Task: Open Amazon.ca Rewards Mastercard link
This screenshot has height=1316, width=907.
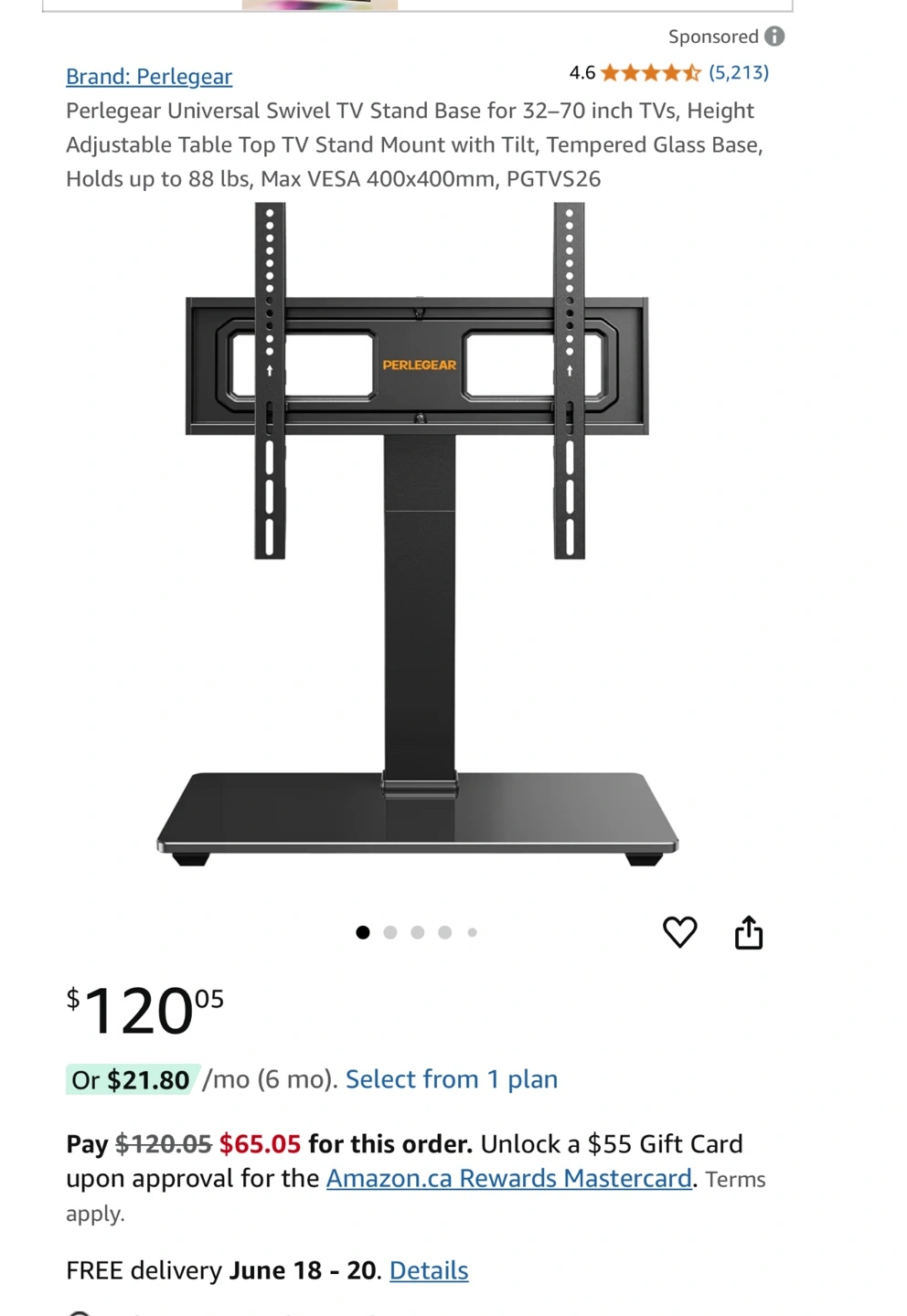Action: click(x=508, y=1178)
